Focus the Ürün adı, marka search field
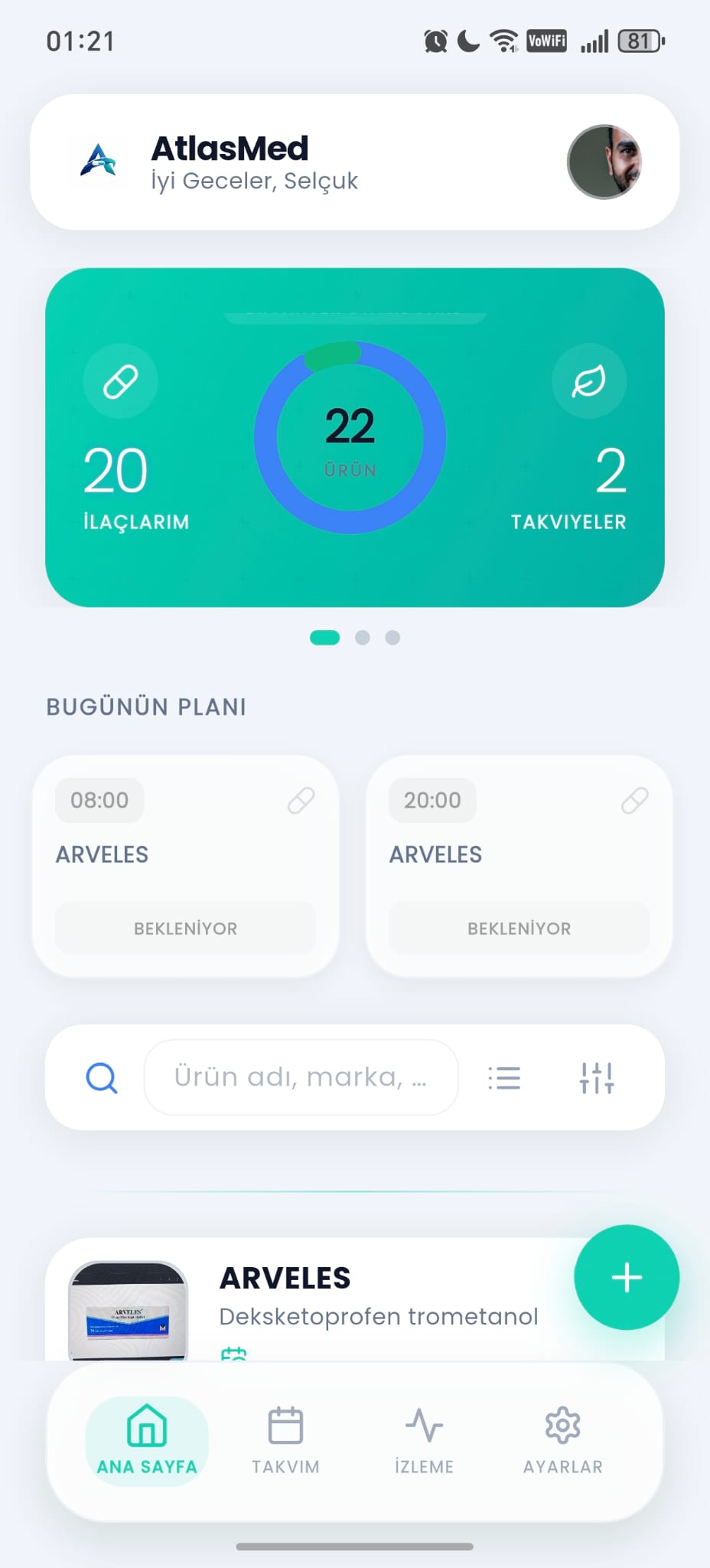710x1568 pixels. [x=301, y=1077]
